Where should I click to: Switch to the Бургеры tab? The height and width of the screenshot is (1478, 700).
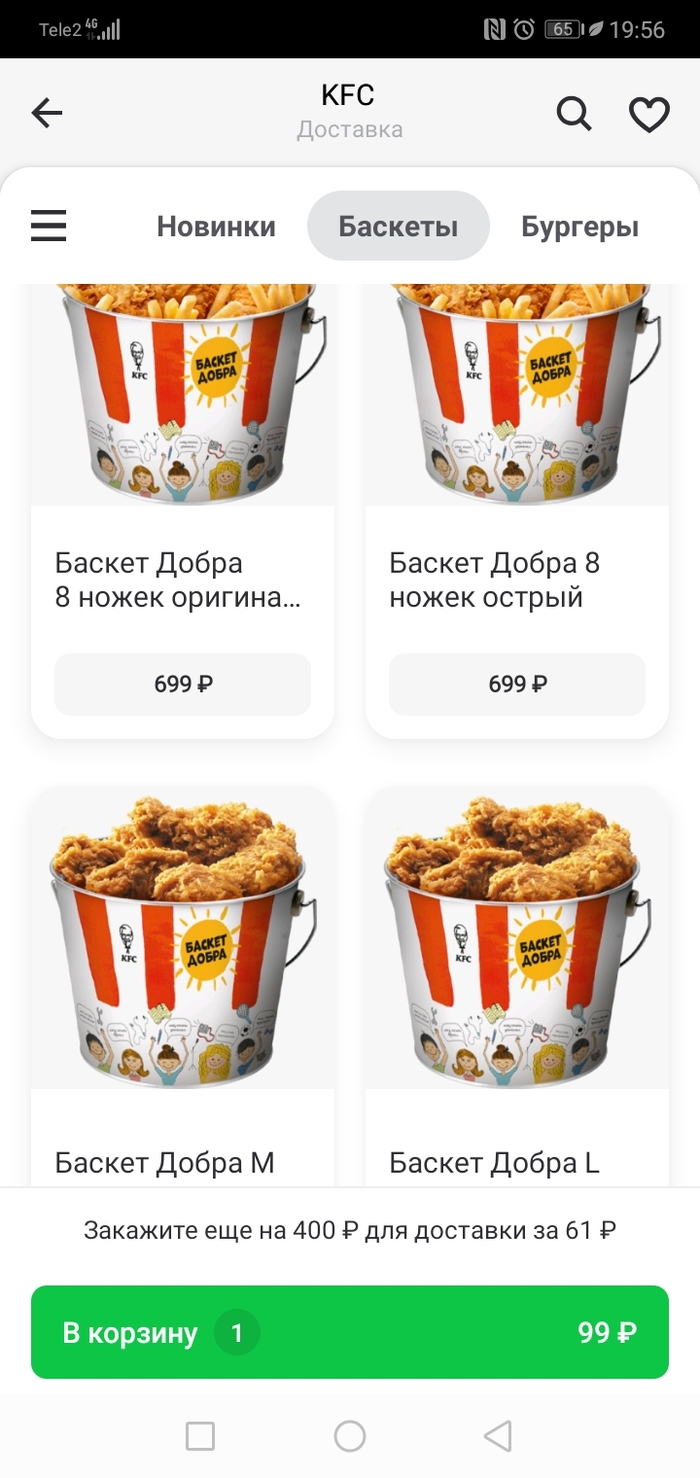coord(579,226)
